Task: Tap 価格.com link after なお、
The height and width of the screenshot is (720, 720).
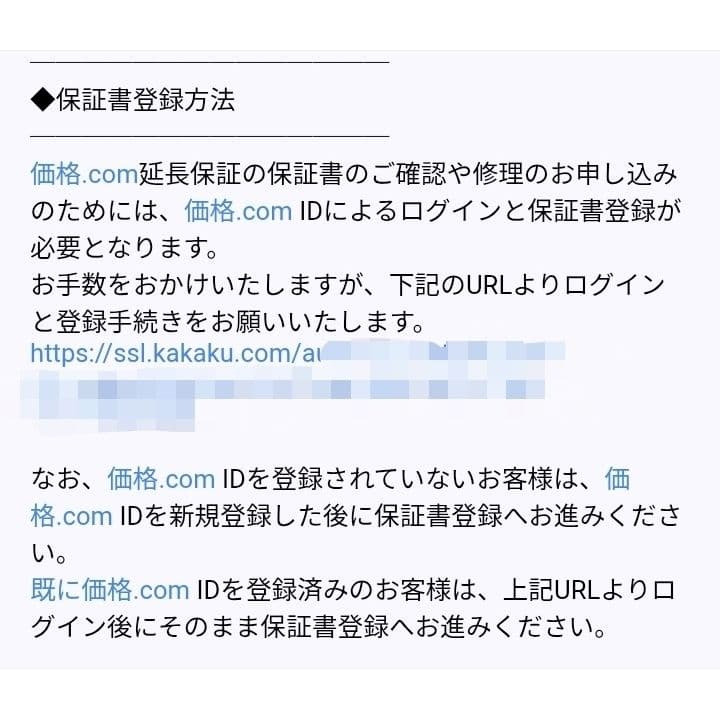Action: (160, 479)
